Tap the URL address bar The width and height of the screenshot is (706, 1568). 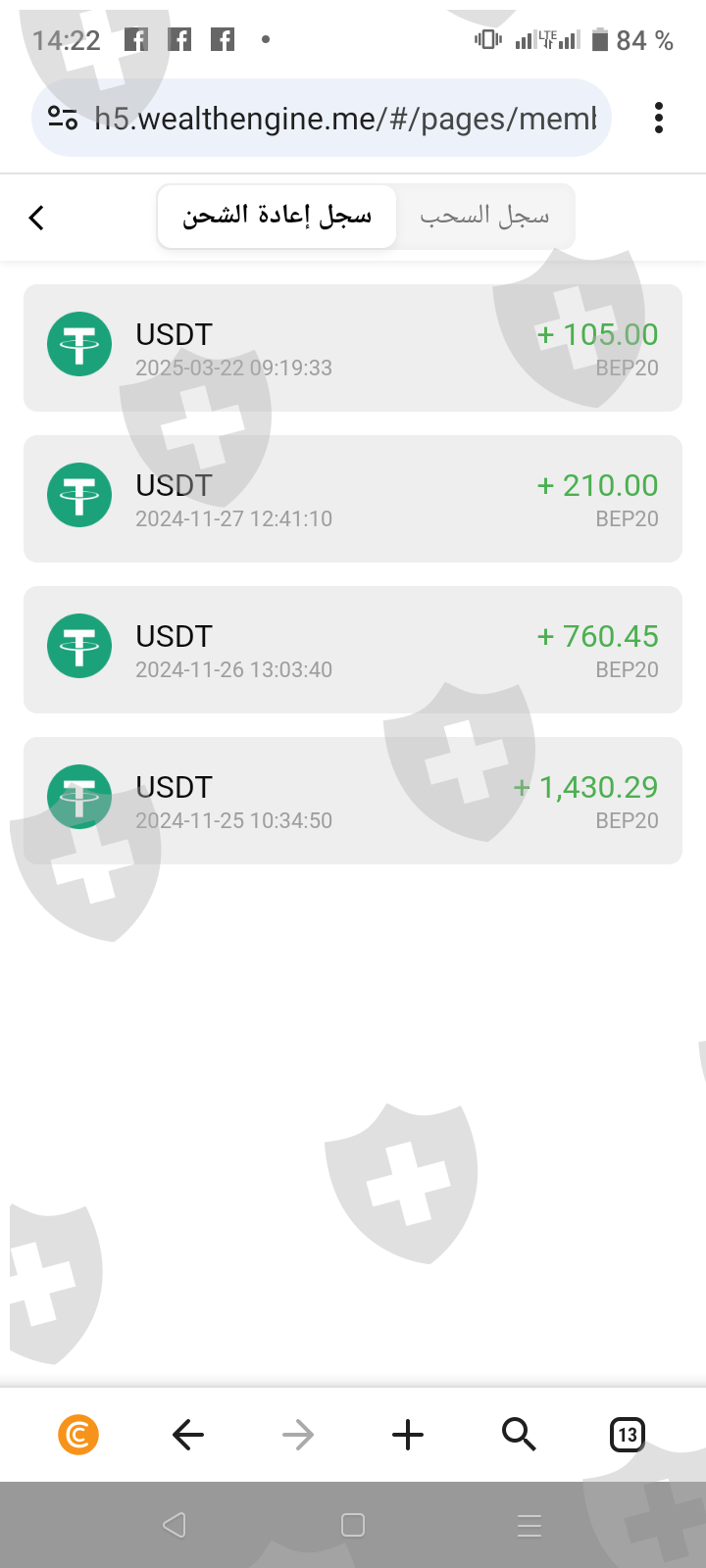(345, 119)
